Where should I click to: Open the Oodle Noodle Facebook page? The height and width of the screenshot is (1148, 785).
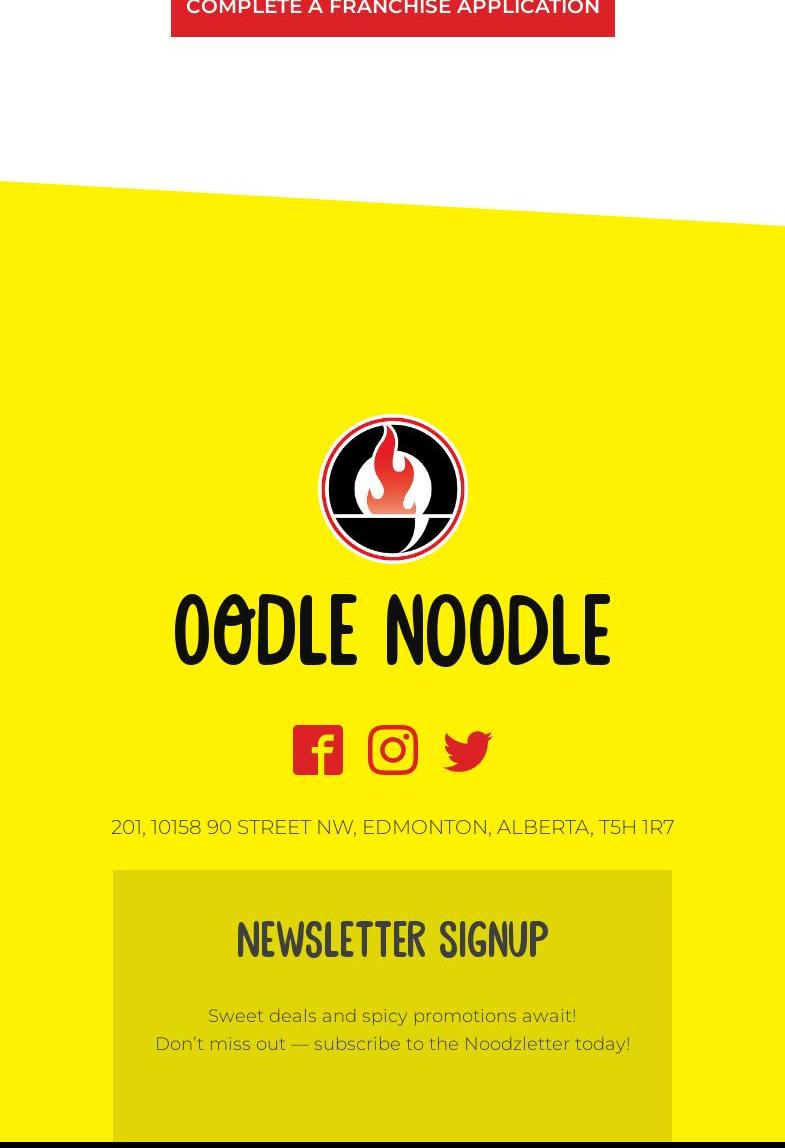click(x=318, y=750)
